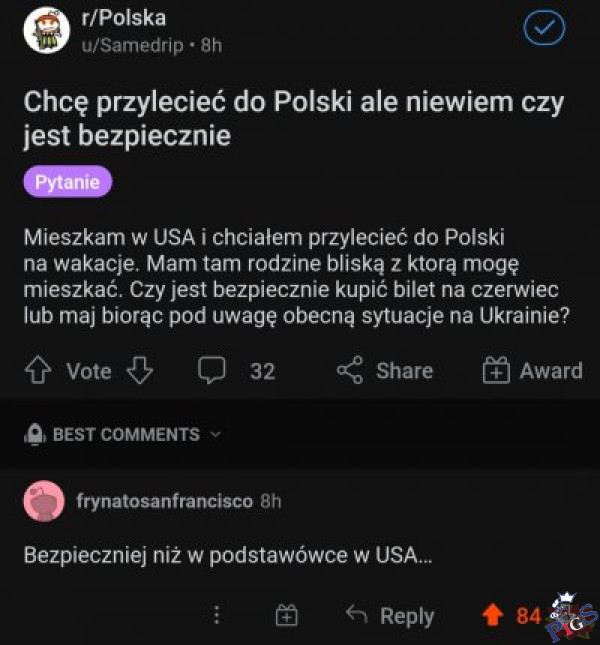Expand the Best Comments sort dropdown
Image resolution: width=600 pixels, height=645 pixels.
pyautogui.click(x=124, y=434)
